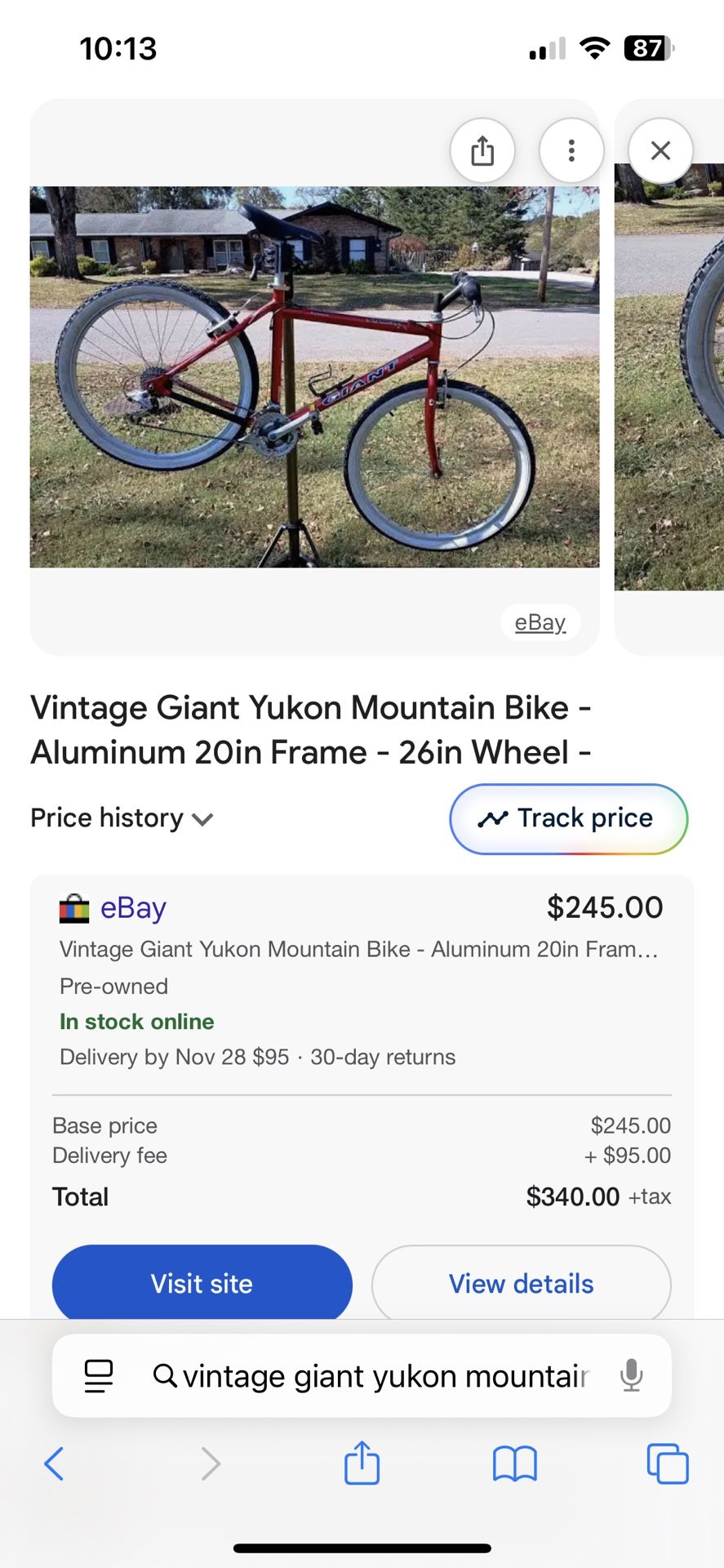The height and width of the screenshot is (1568, 724).
Task: Tap View details for the bike listing
Action: point(520,1284)
